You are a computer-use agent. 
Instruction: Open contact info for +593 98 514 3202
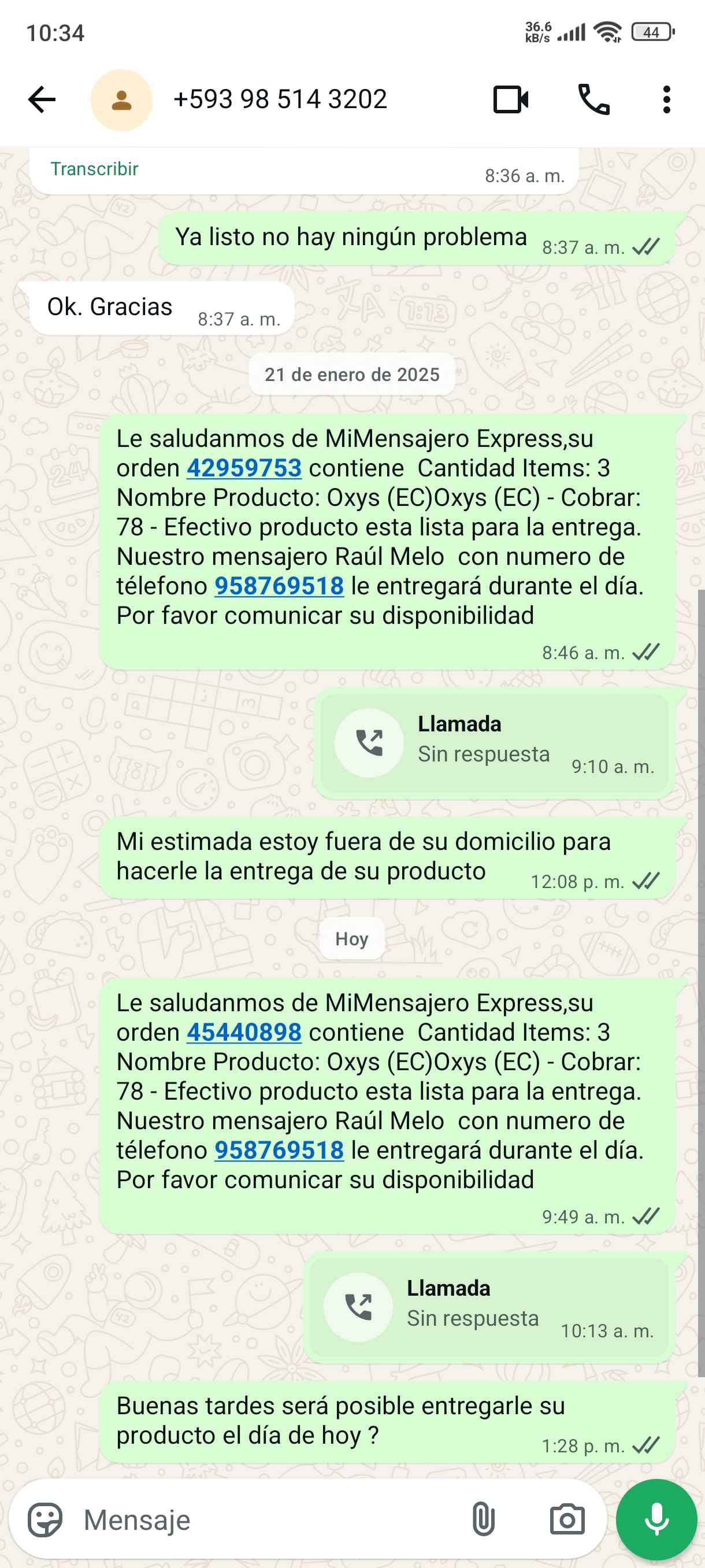[280, 100]
